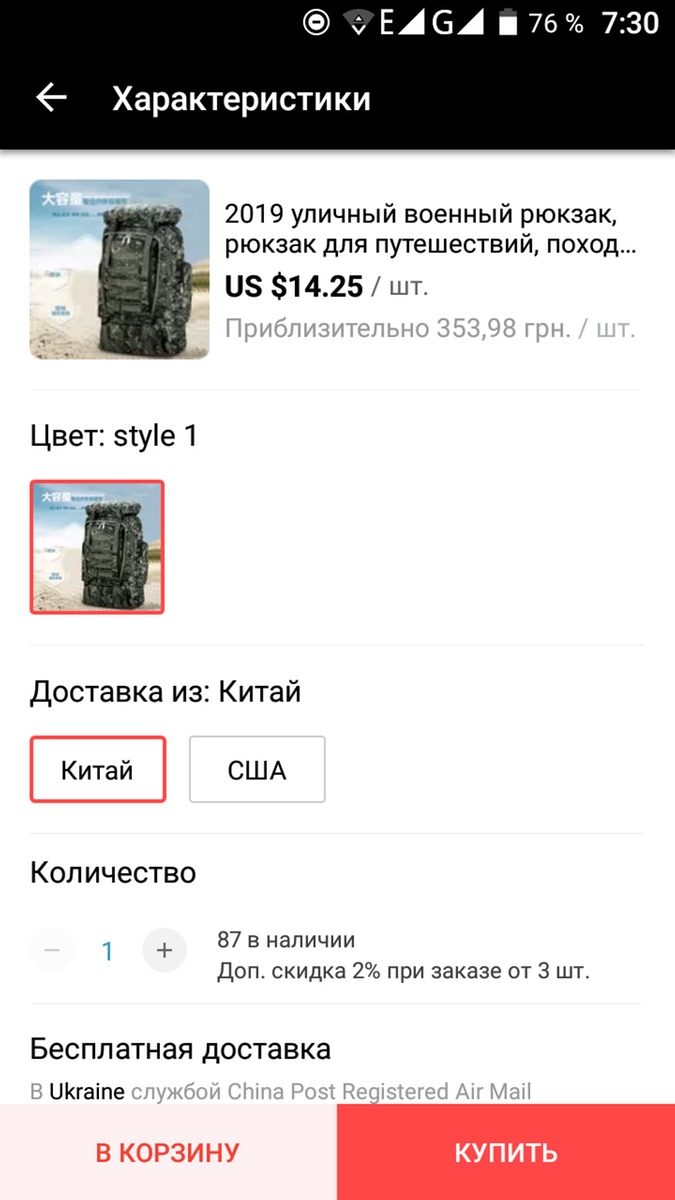This screenshot has height=1200, width=675.
Task: Decrease the quantity with minus
Action: (x=52, y=950)
